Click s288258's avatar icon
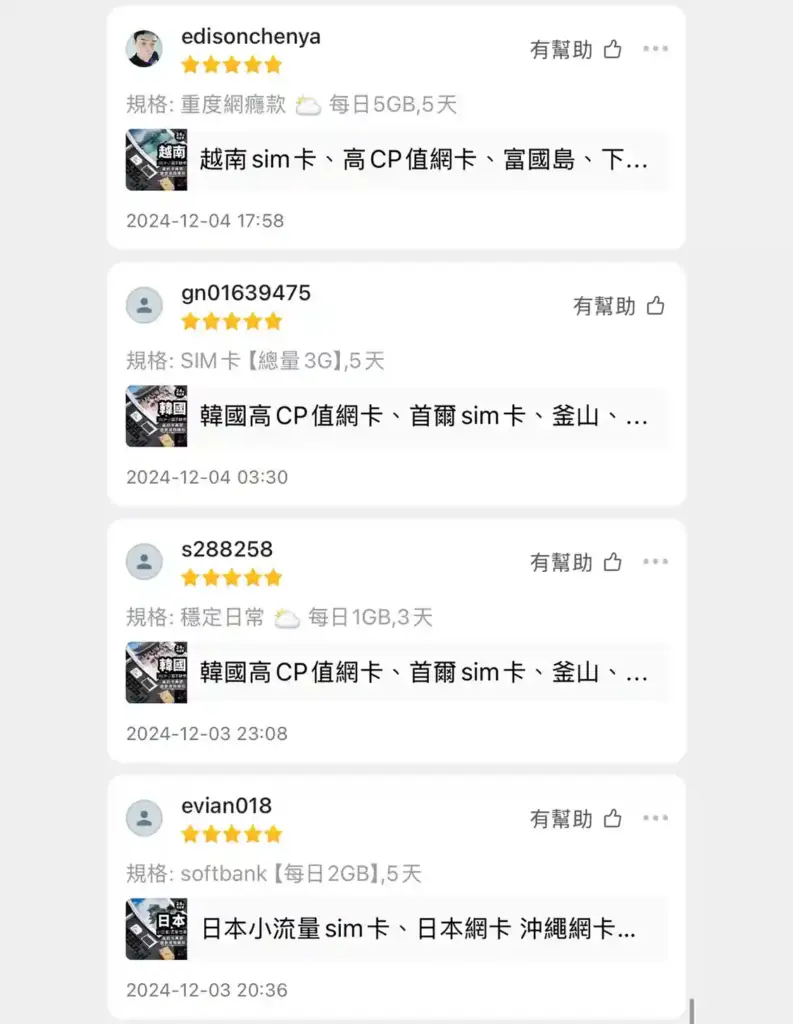 coord(145,561)
